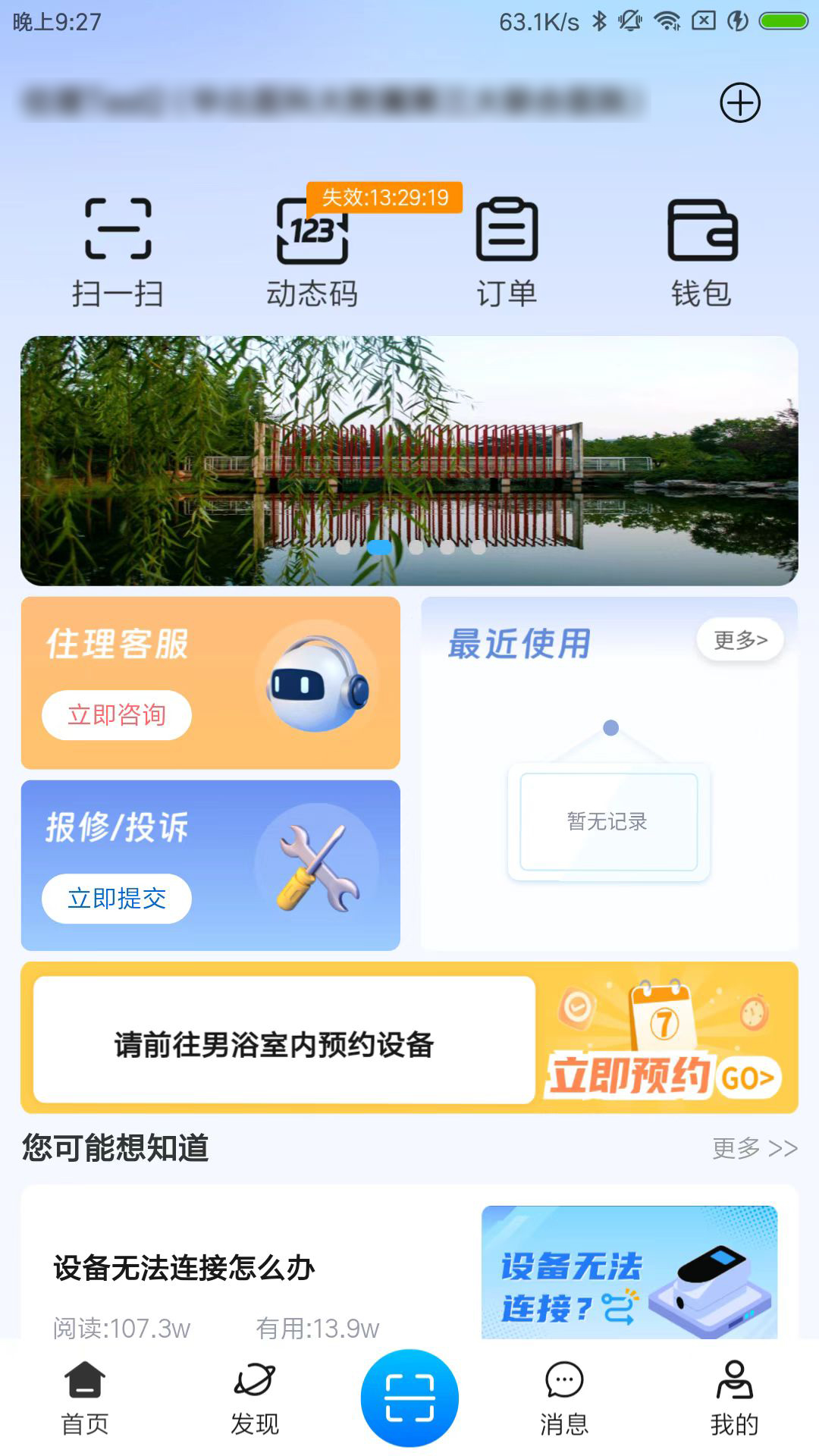Open article 设备无法连接怎么办

[184, 1268]
